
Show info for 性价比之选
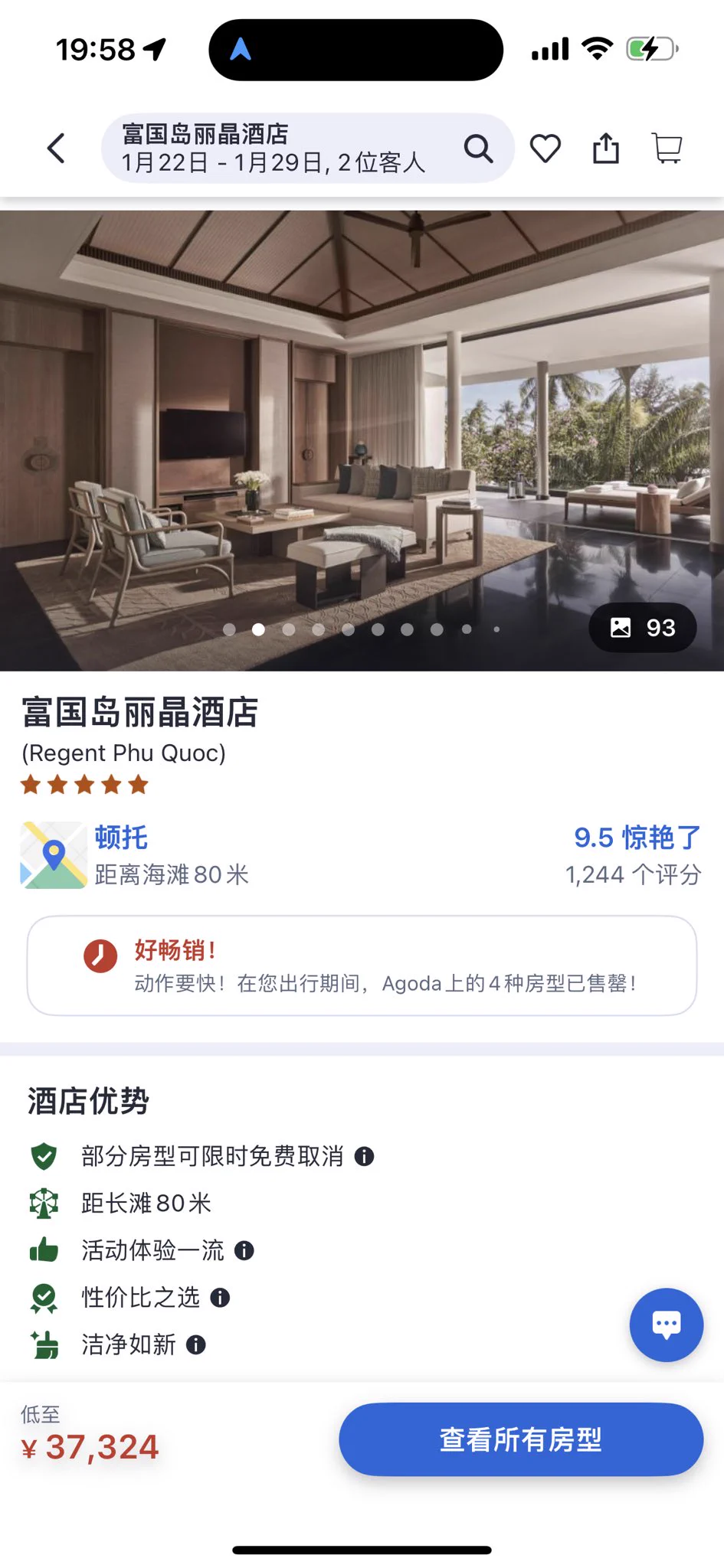(220, 1298)
